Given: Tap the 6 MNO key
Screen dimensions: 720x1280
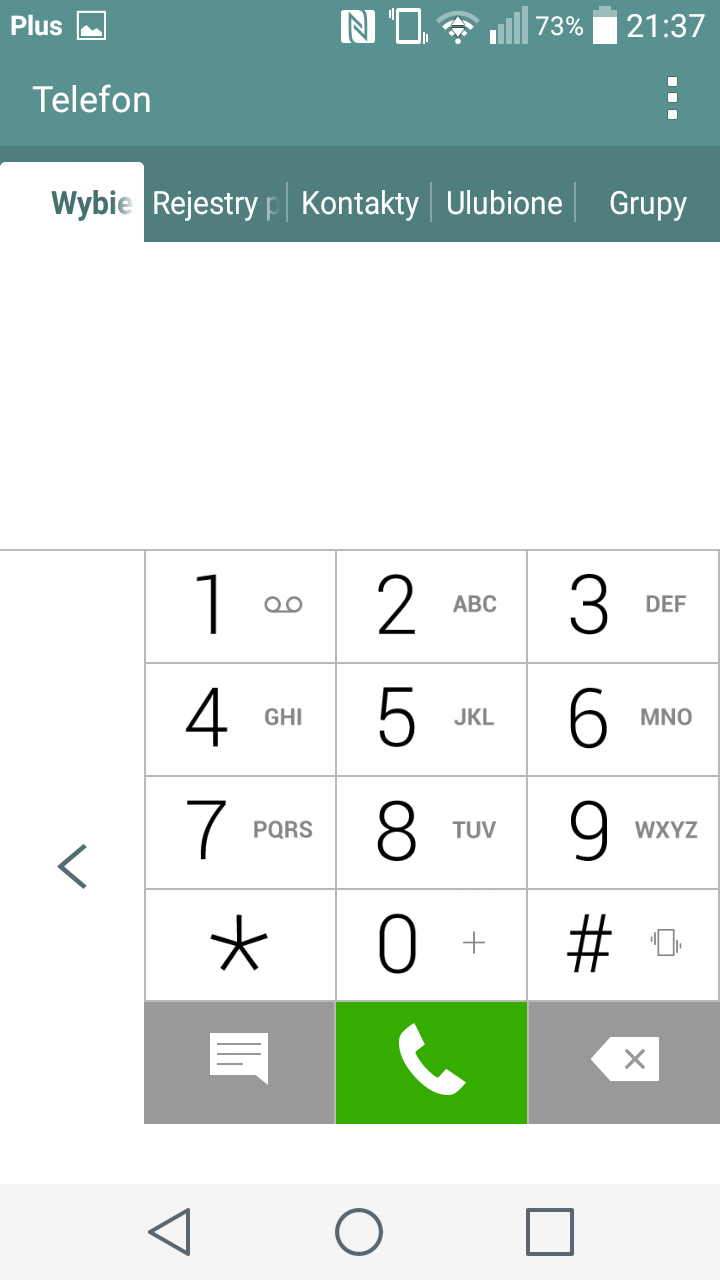Looking at the screenshot, I should [623, 719].
